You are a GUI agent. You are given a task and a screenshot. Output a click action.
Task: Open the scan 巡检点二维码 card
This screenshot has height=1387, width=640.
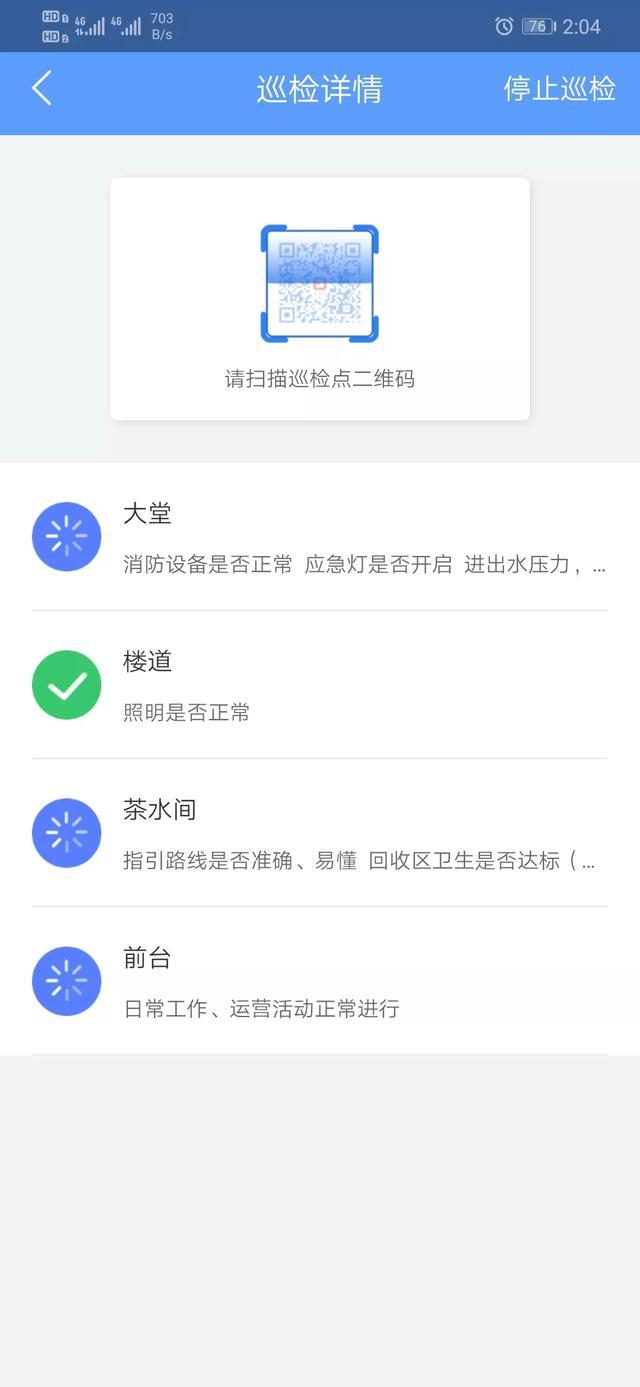pyautogui.click(x=319, y=298)
